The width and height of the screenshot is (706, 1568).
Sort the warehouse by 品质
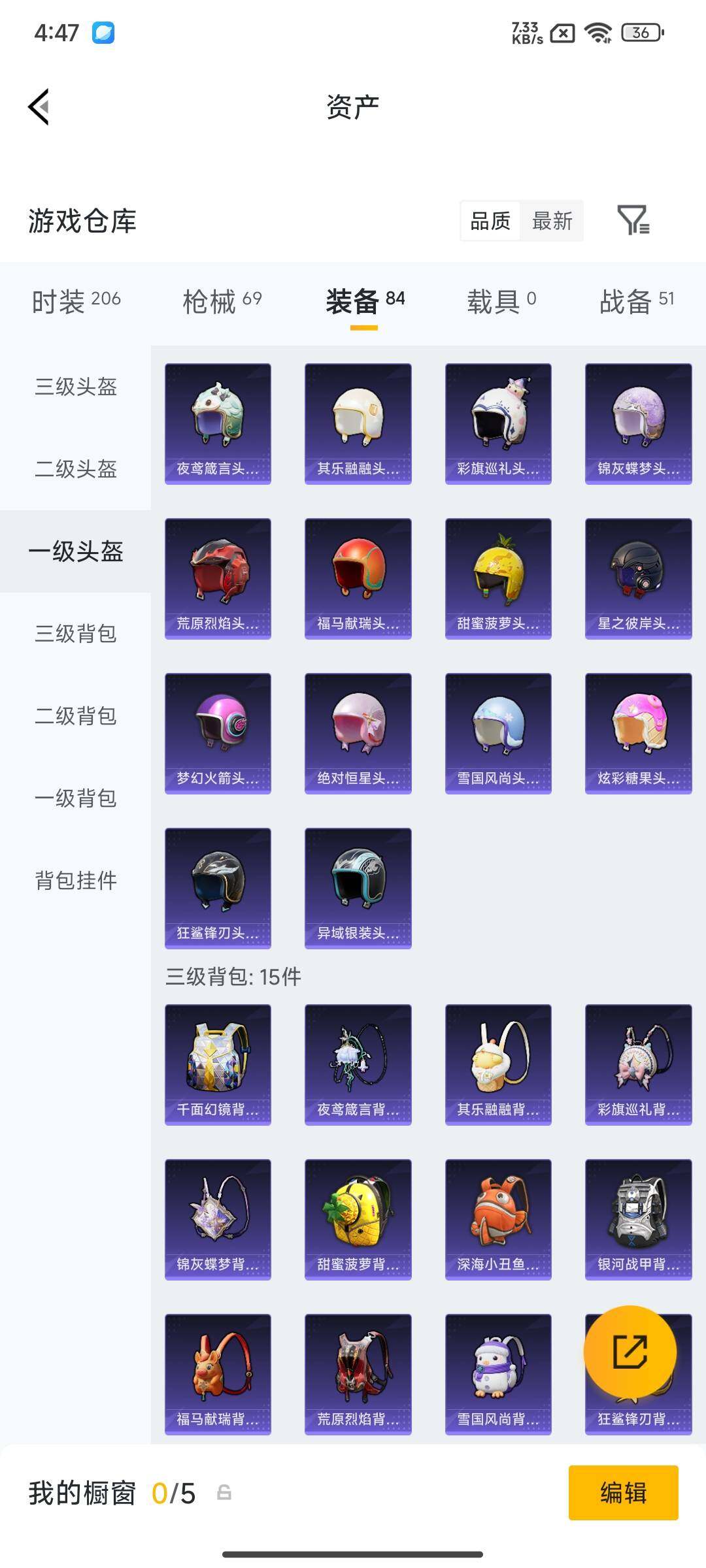pyautogui.click(x=490, y=221)
